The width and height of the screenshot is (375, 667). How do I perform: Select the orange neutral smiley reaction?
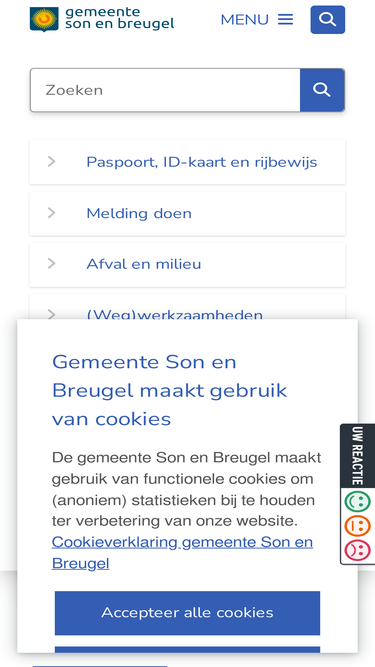coord(357,526)
